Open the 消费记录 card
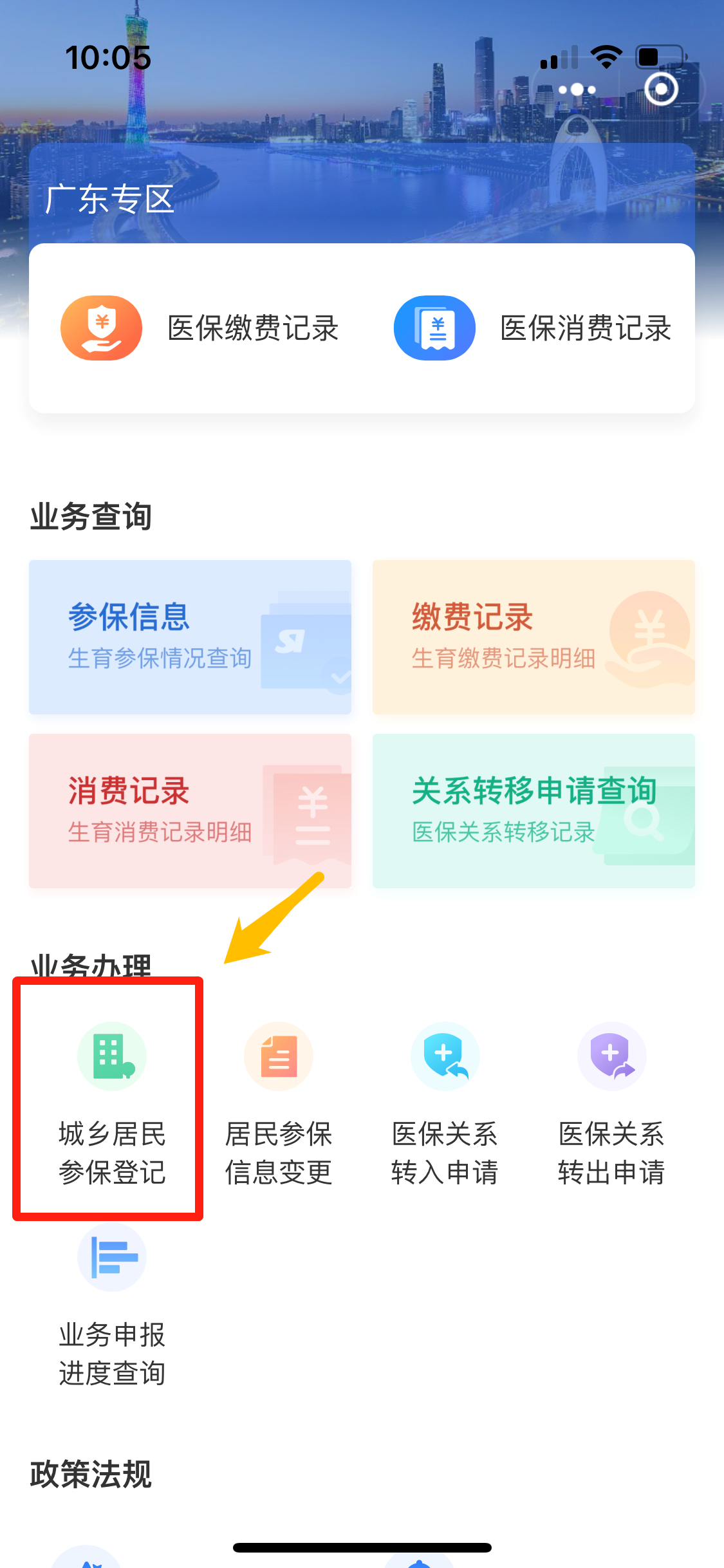The height and width of the screenshot is (1568, 724). point(190,810)
